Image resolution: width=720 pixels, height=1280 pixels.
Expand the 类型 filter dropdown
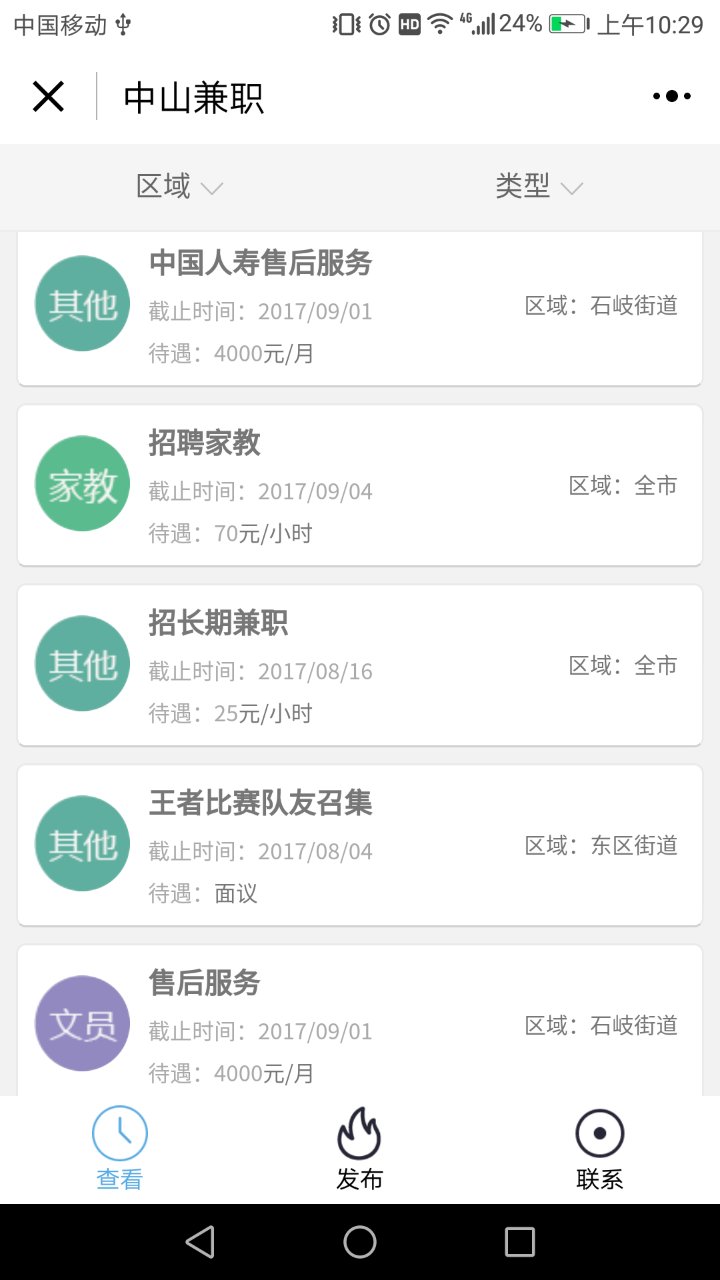(540, 187)
